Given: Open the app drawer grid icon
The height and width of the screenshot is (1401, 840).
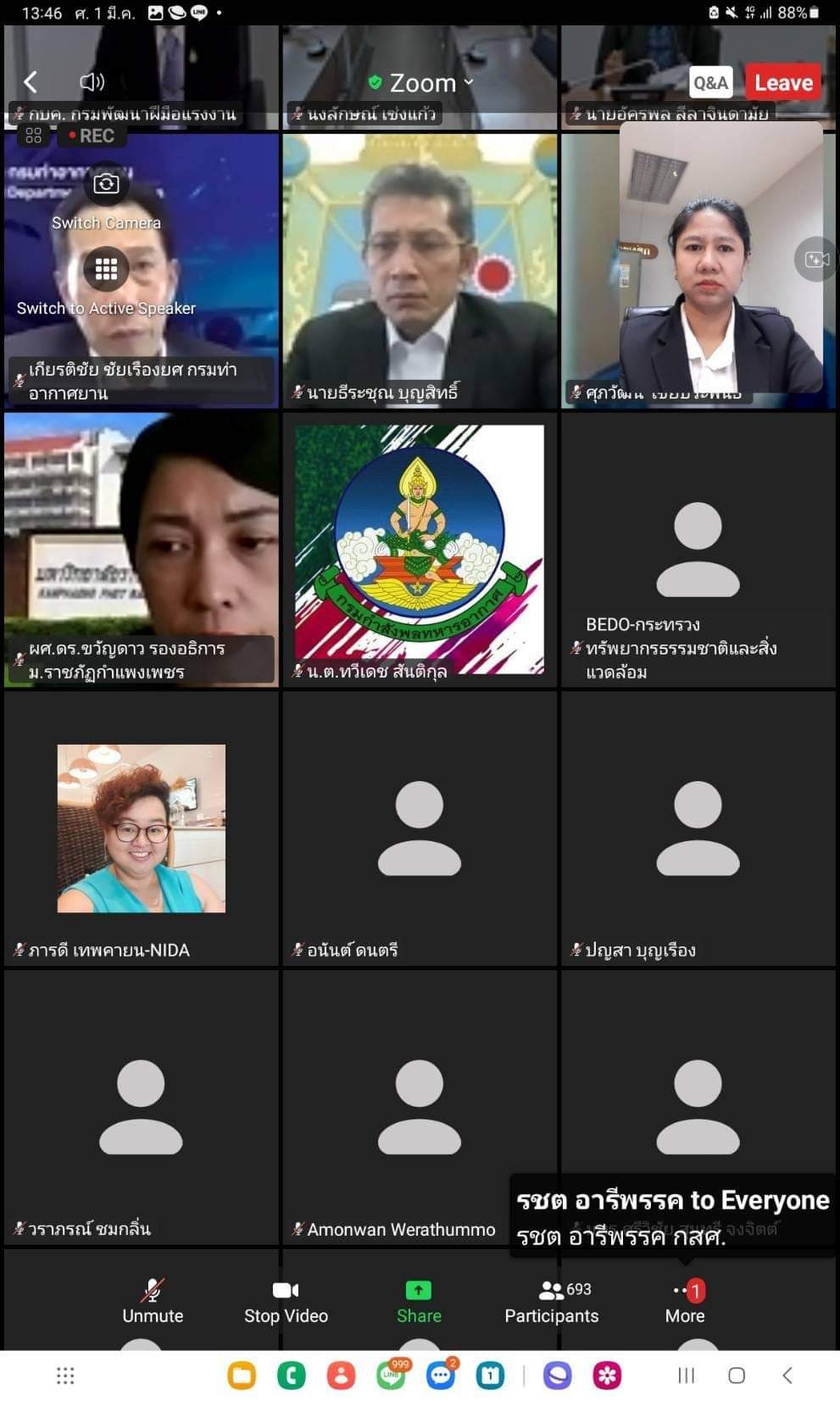Looking at the screenshot, I should tap(65, 1376).
